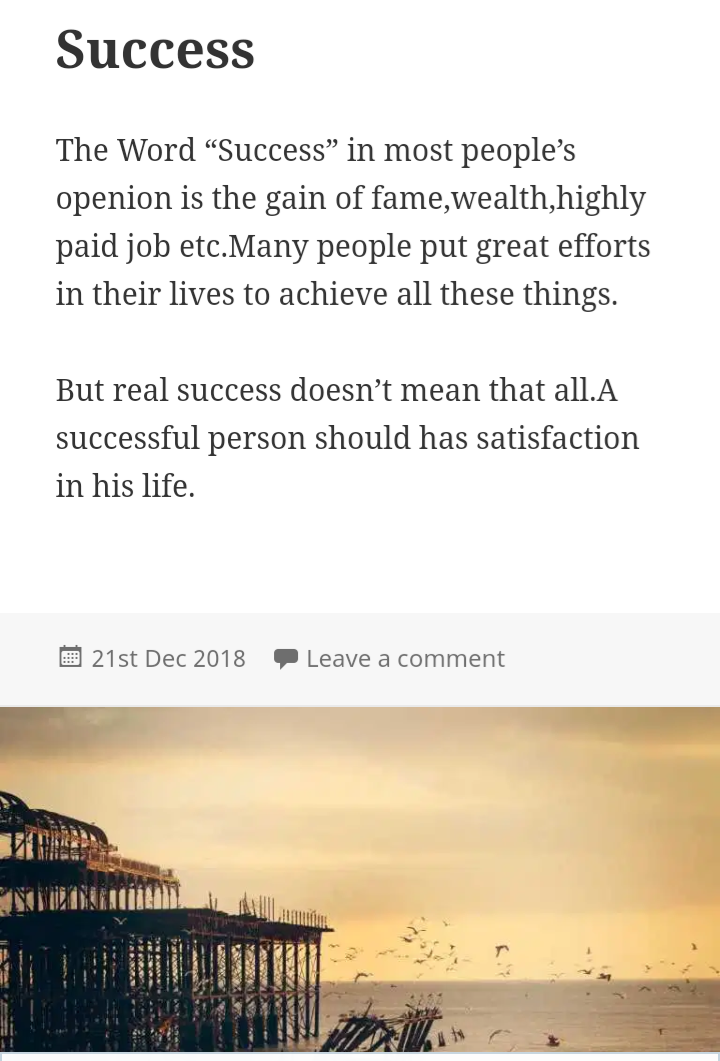Screen dimensions: 720x1061
Task: Click the seaside photo below the post
Action: point(360,880)
